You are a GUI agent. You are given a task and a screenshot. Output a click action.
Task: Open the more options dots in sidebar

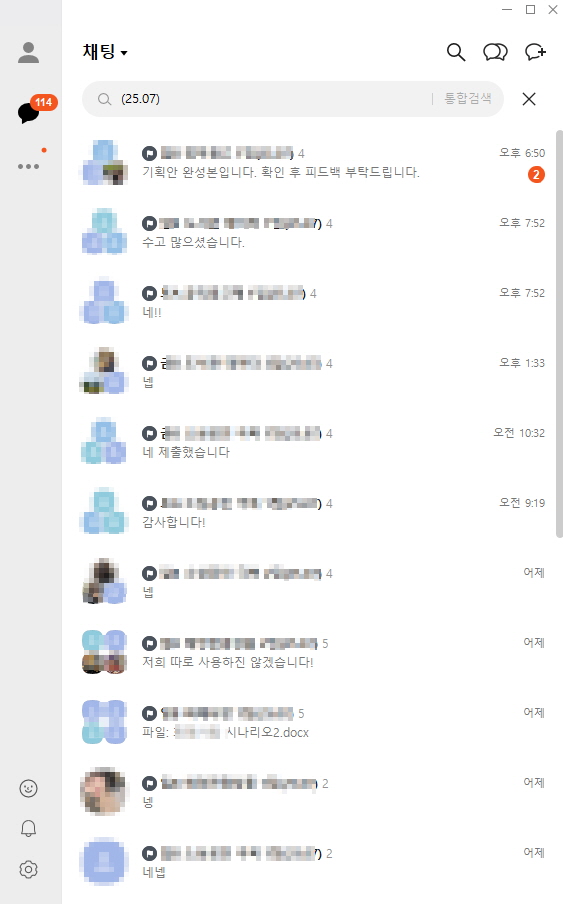point(28,167)
